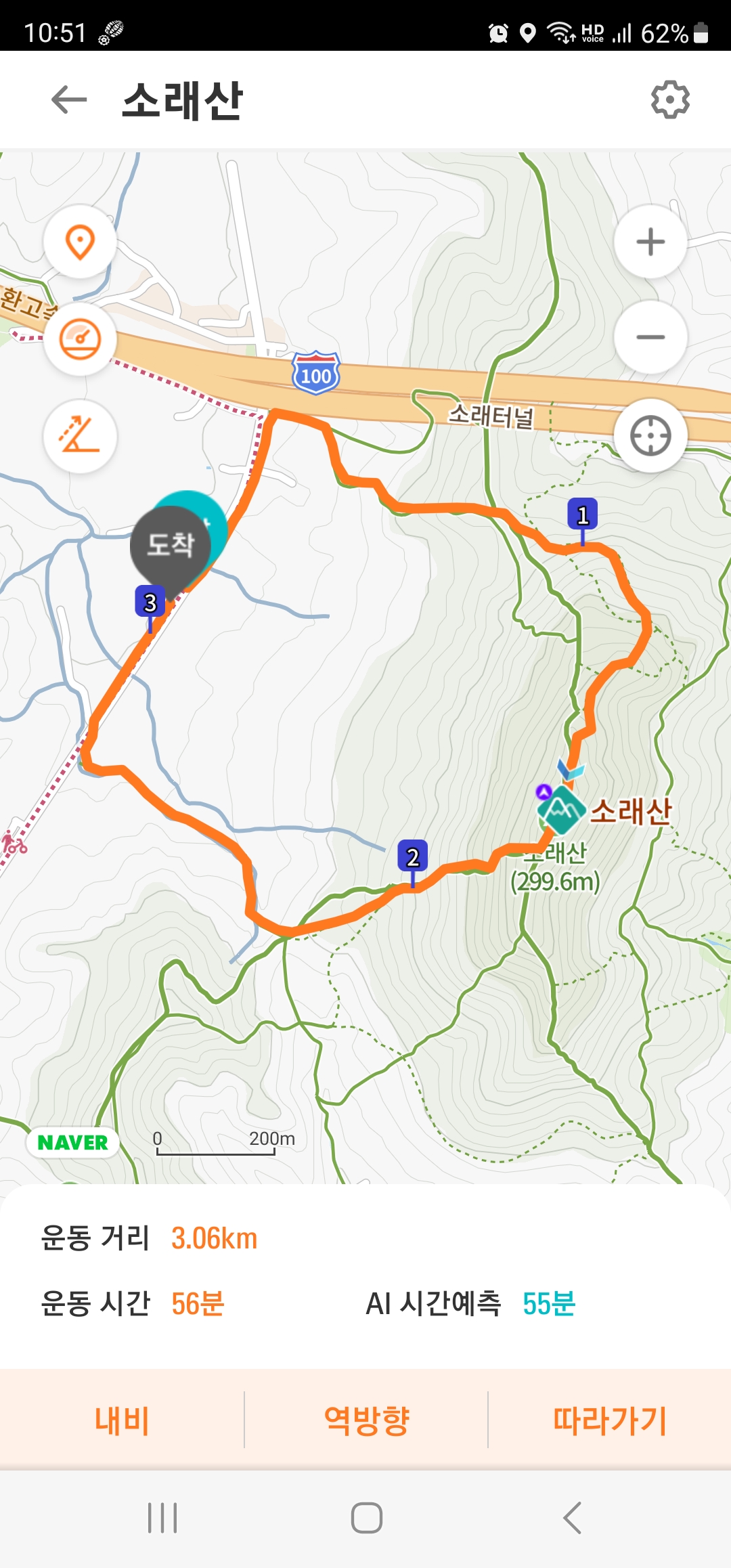Select waypoint marker 2 on route

412,858
